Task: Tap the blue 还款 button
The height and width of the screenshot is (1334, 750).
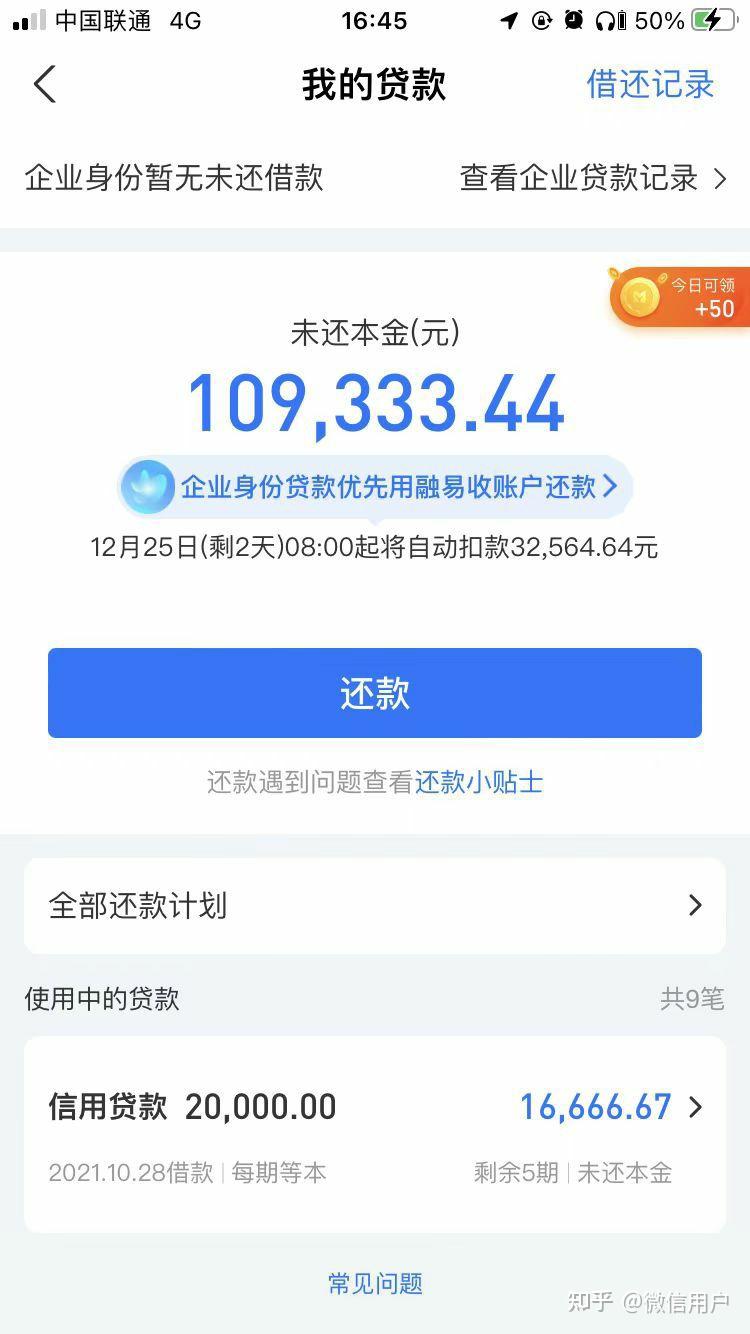Action: (375, 693)
